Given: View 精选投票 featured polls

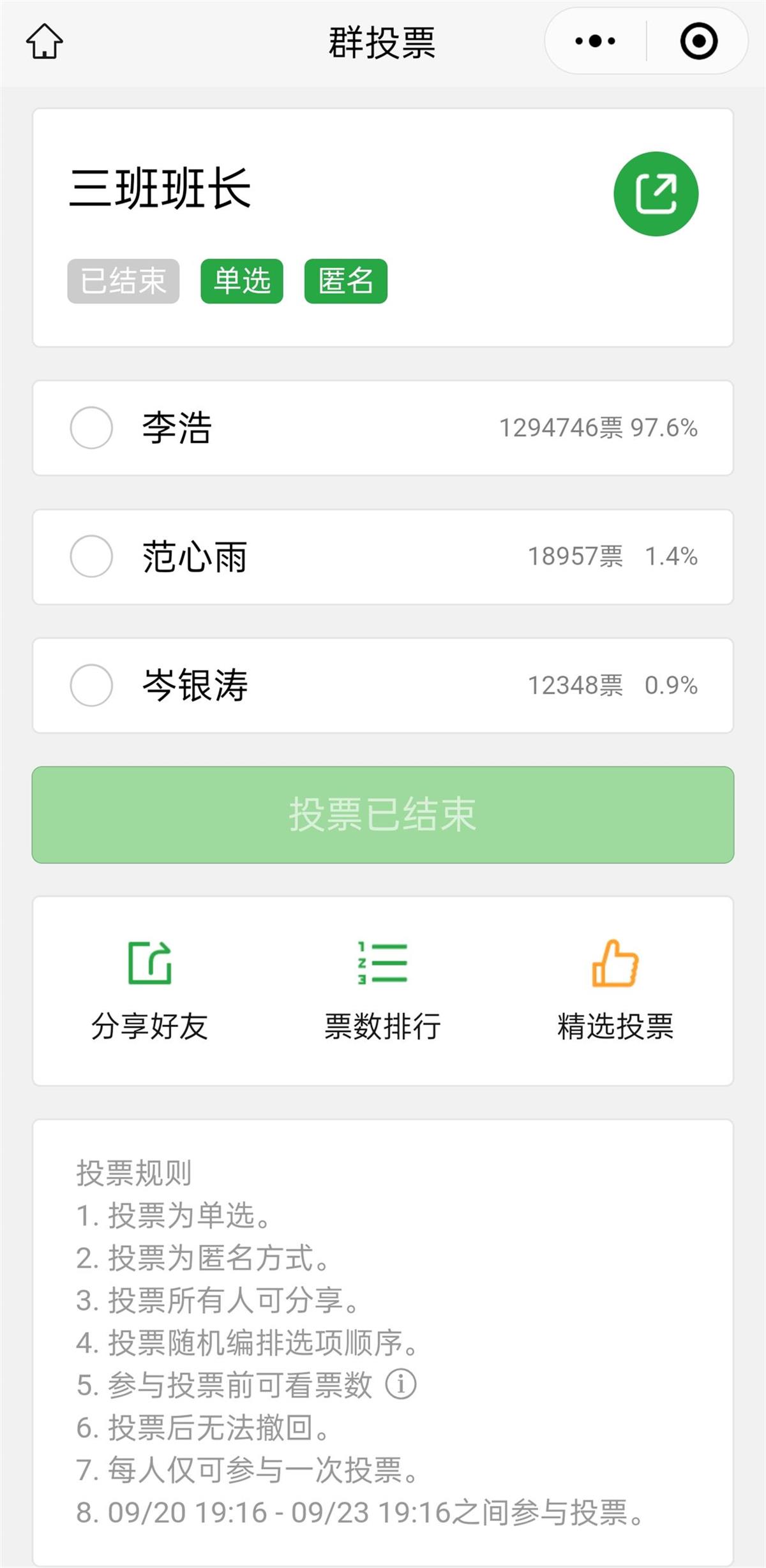Looking at the screenshot, I should (x=615, y=989).
